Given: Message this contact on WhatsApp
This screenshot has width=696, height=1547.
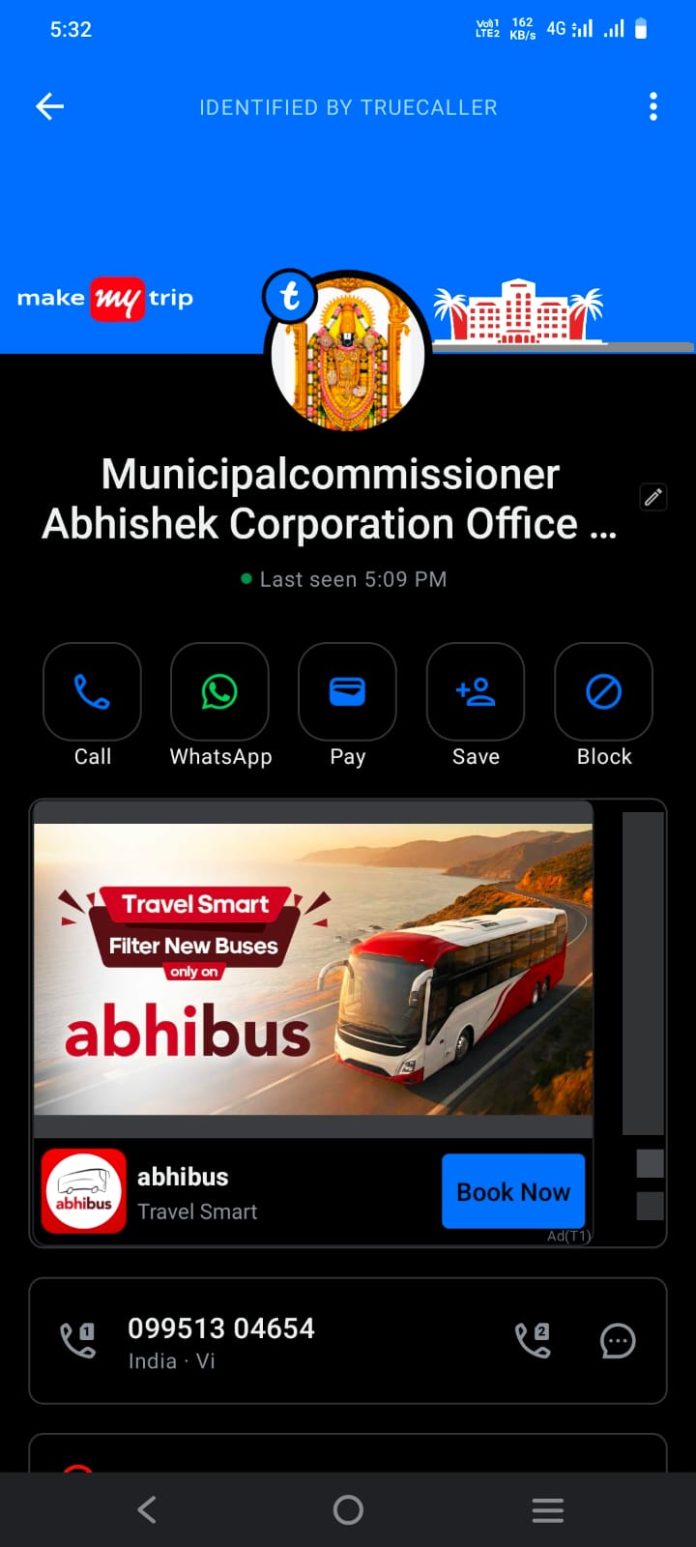Looking at the screenshot, I should tap(220, 692).
